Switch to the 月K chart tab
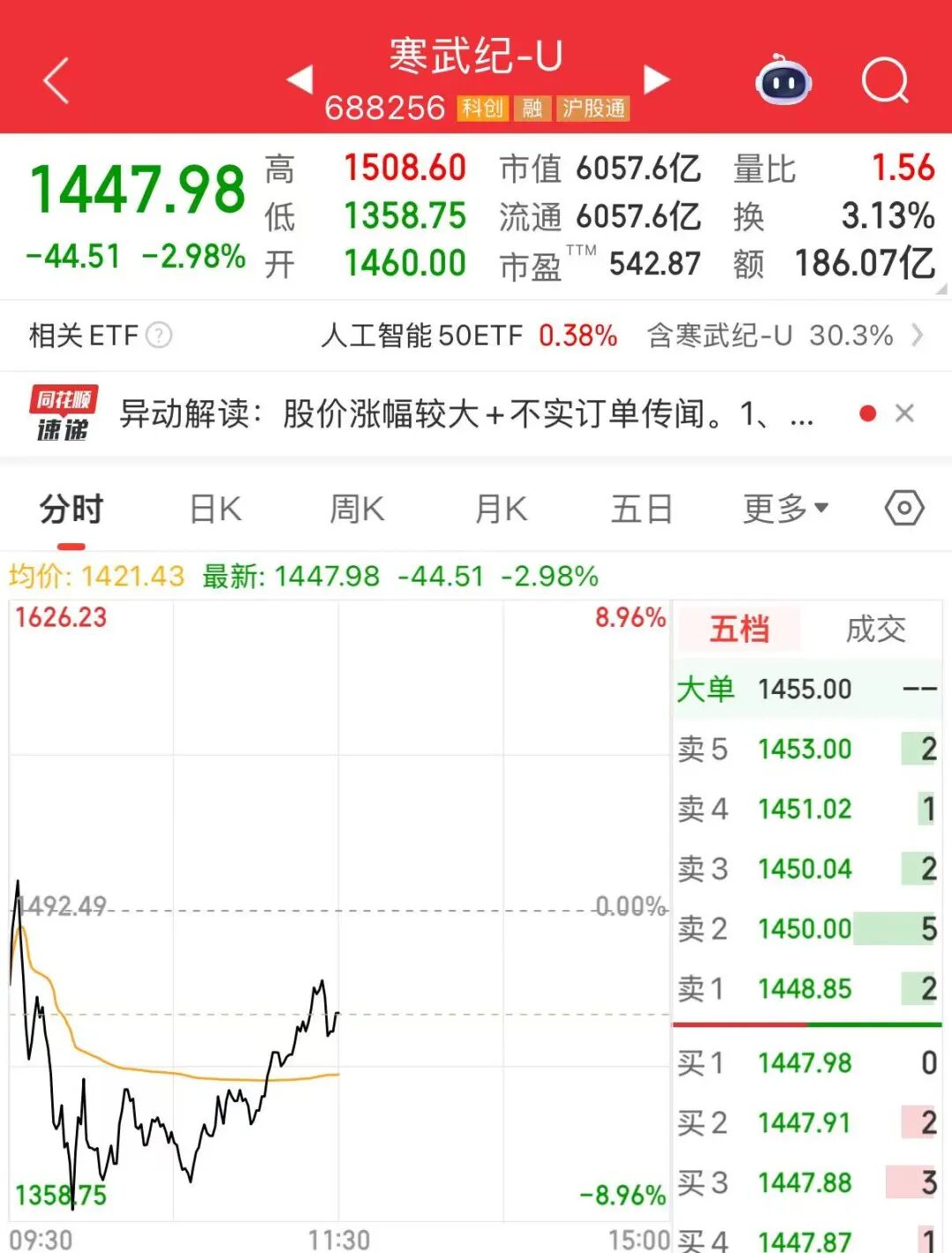This screenshot has width=952, height=1253. coord(501,510)
